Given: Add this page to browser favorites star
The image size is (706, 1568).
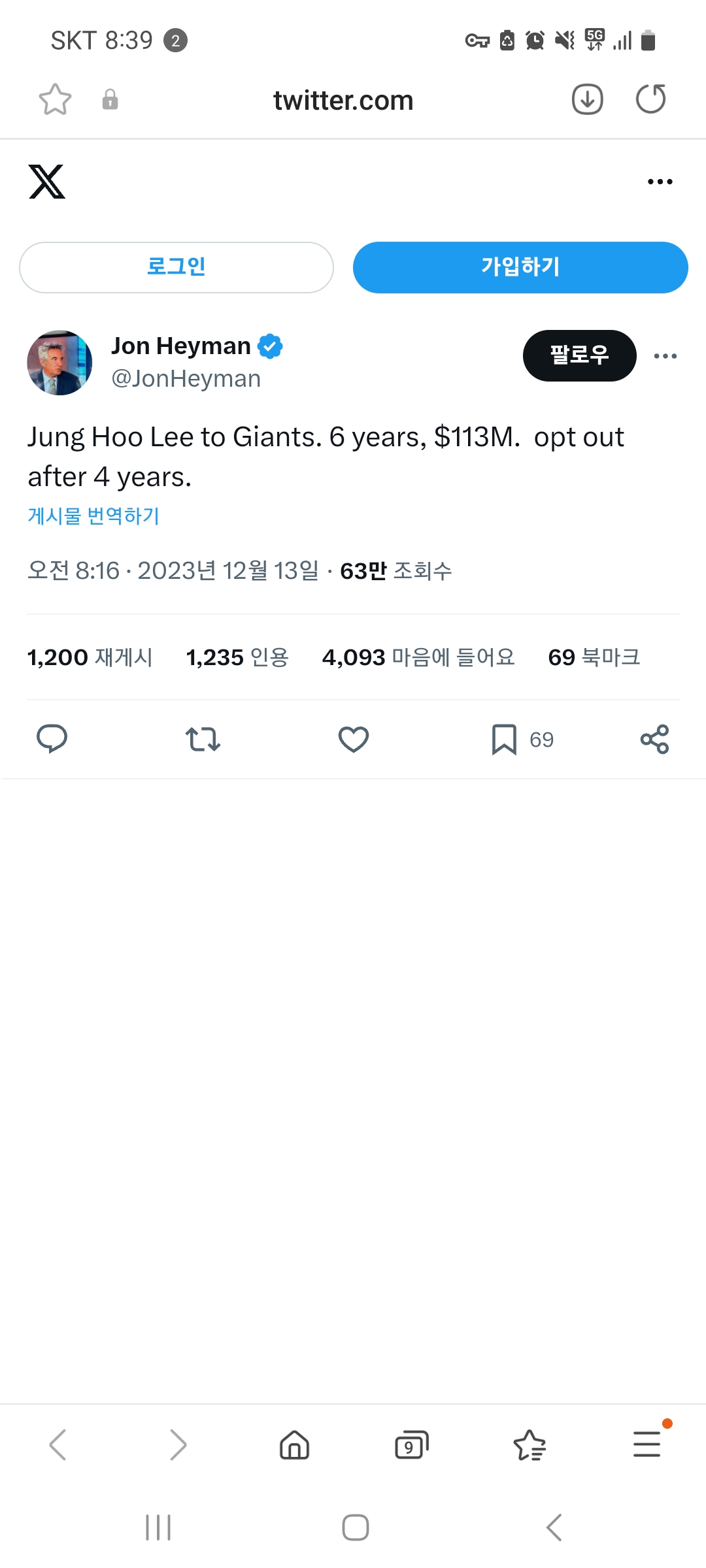Looking at the screenshot, I should (x=55, y=99).
